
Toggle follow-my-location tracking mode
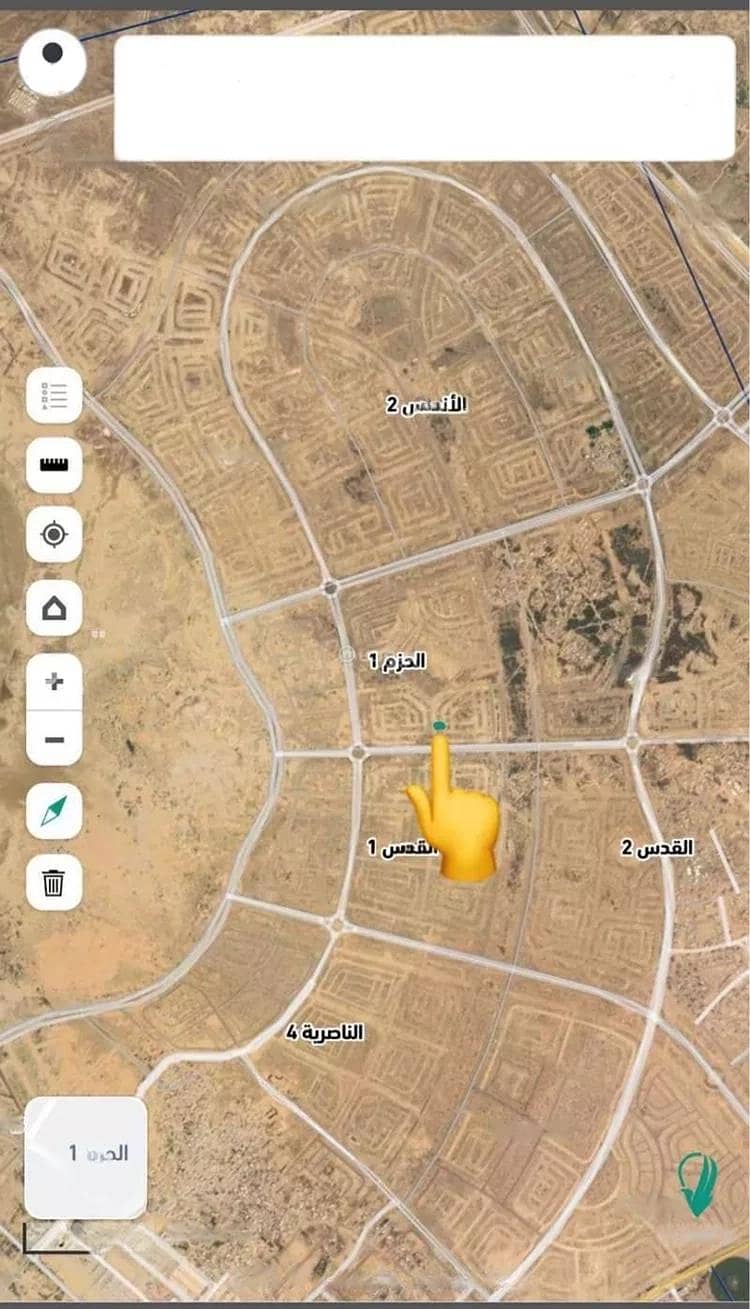pyautogui.click(x=54, y=534)
